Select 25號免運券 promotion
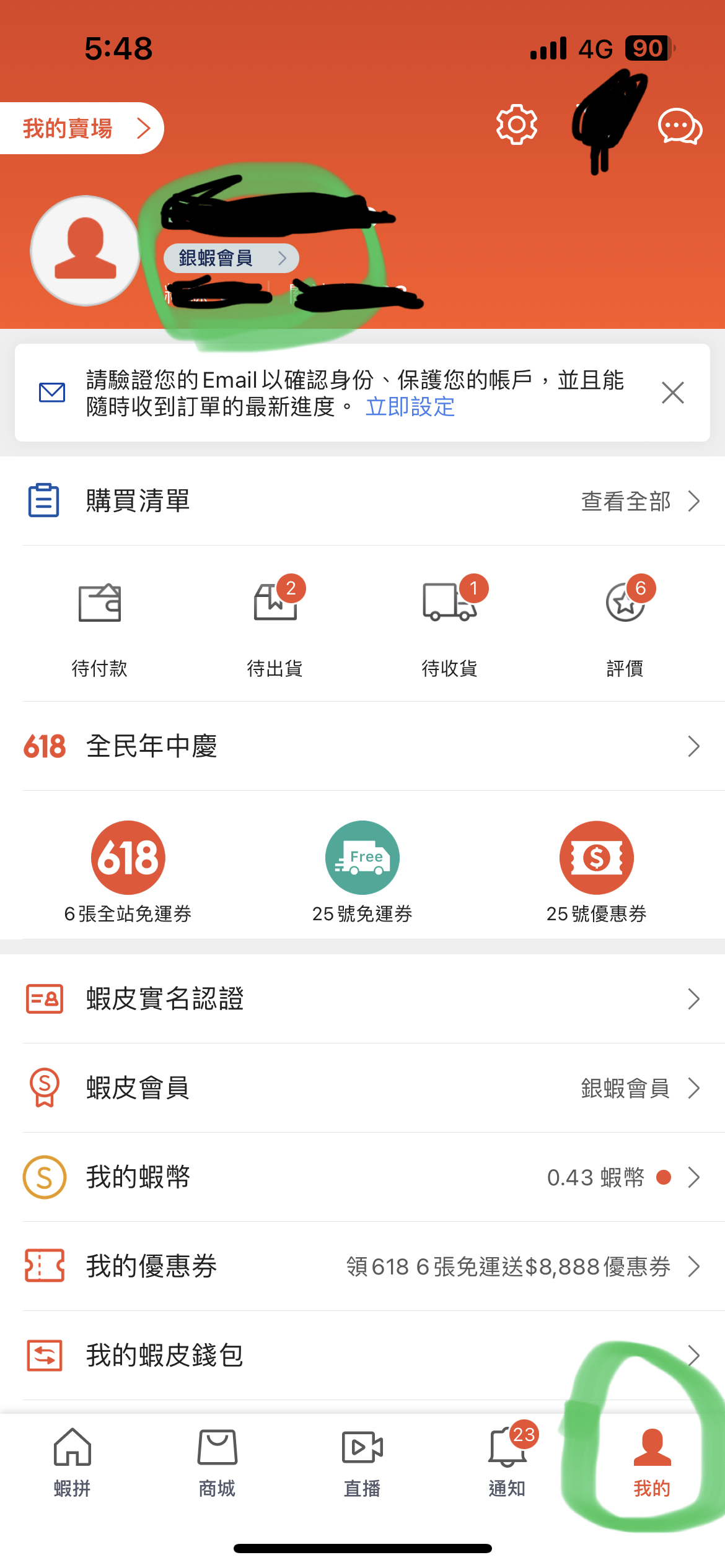 click(362, 872)
